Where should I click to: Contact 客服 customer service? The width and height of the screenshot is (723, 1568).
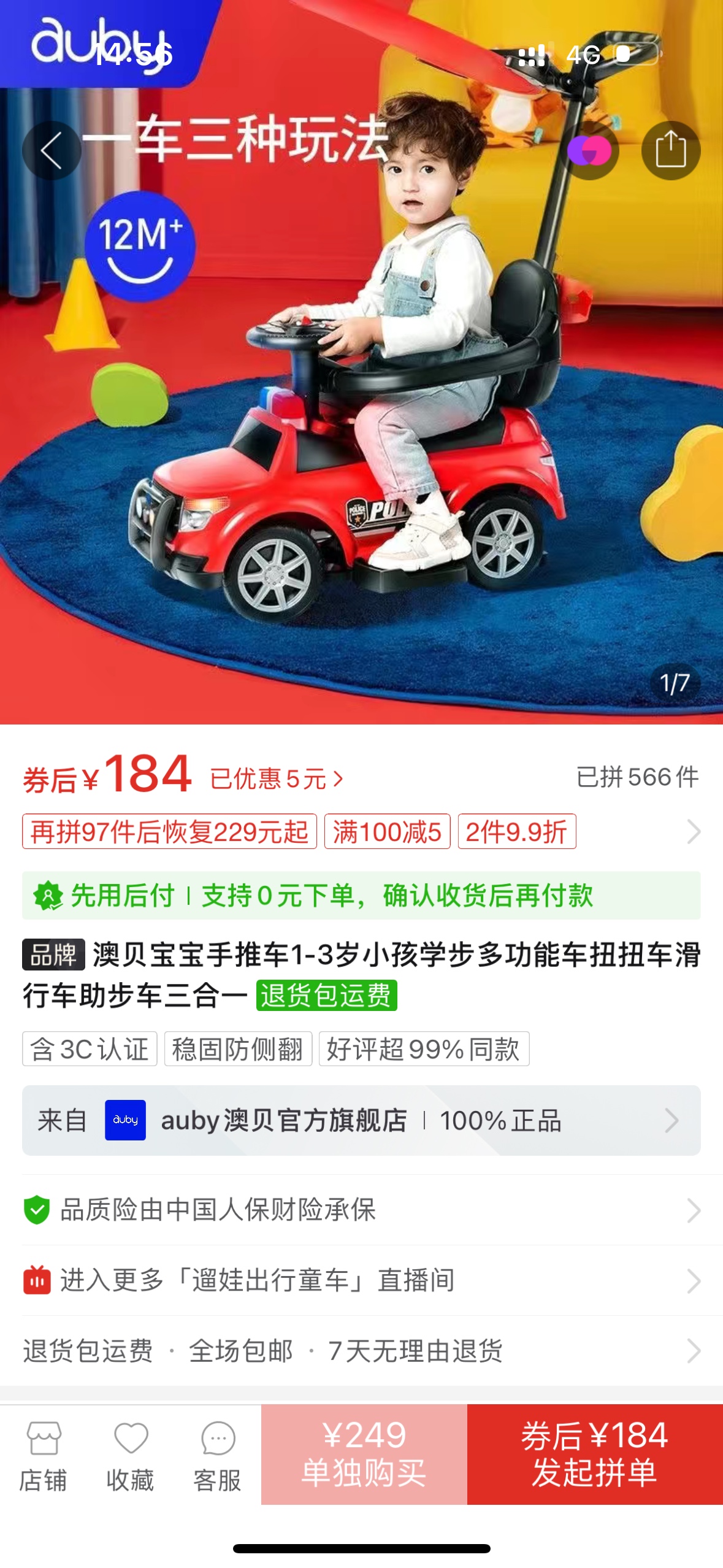coord(217,1454)
